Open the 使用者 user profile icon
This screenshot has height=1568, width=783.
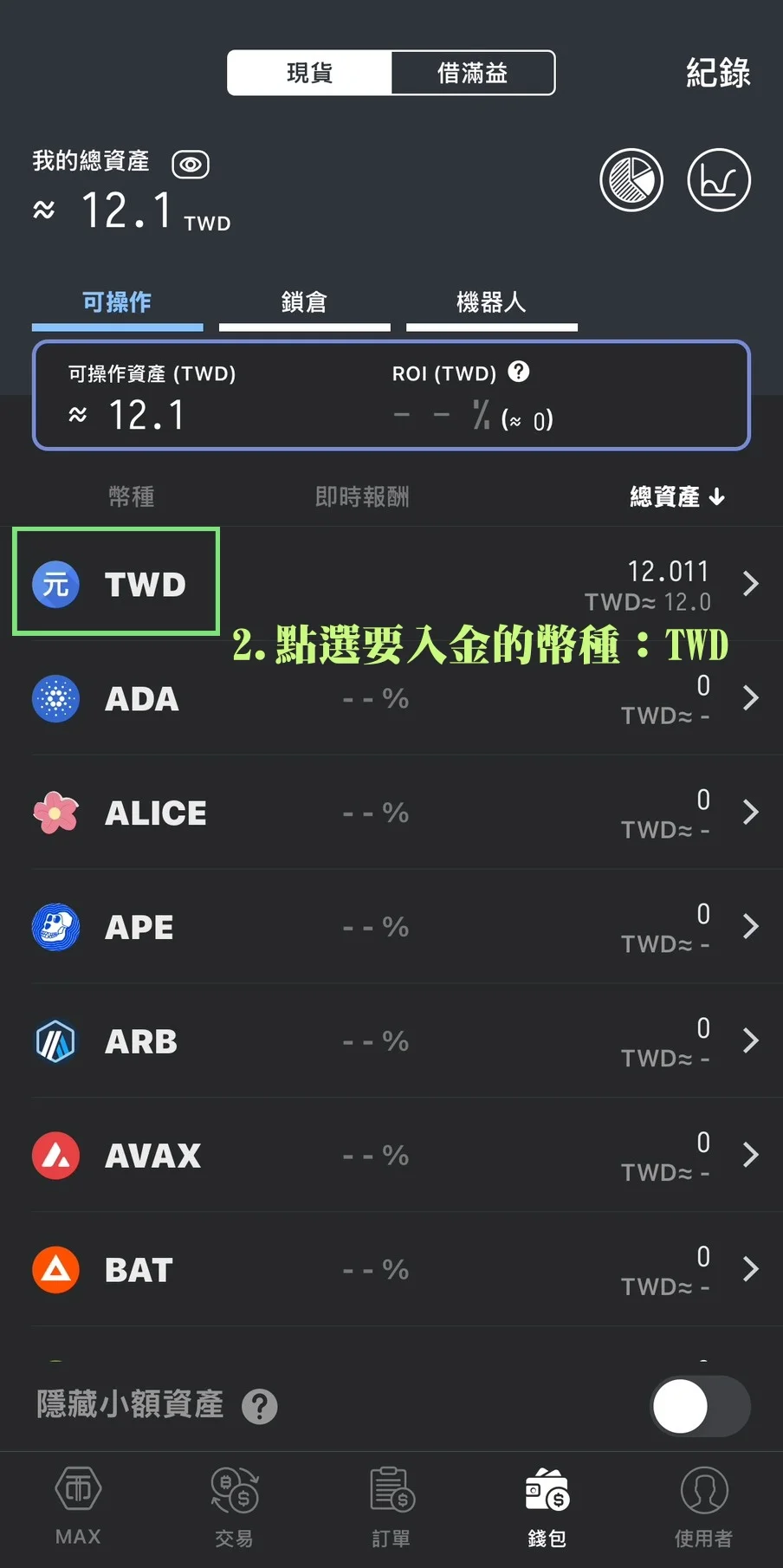pos(702,1505)
